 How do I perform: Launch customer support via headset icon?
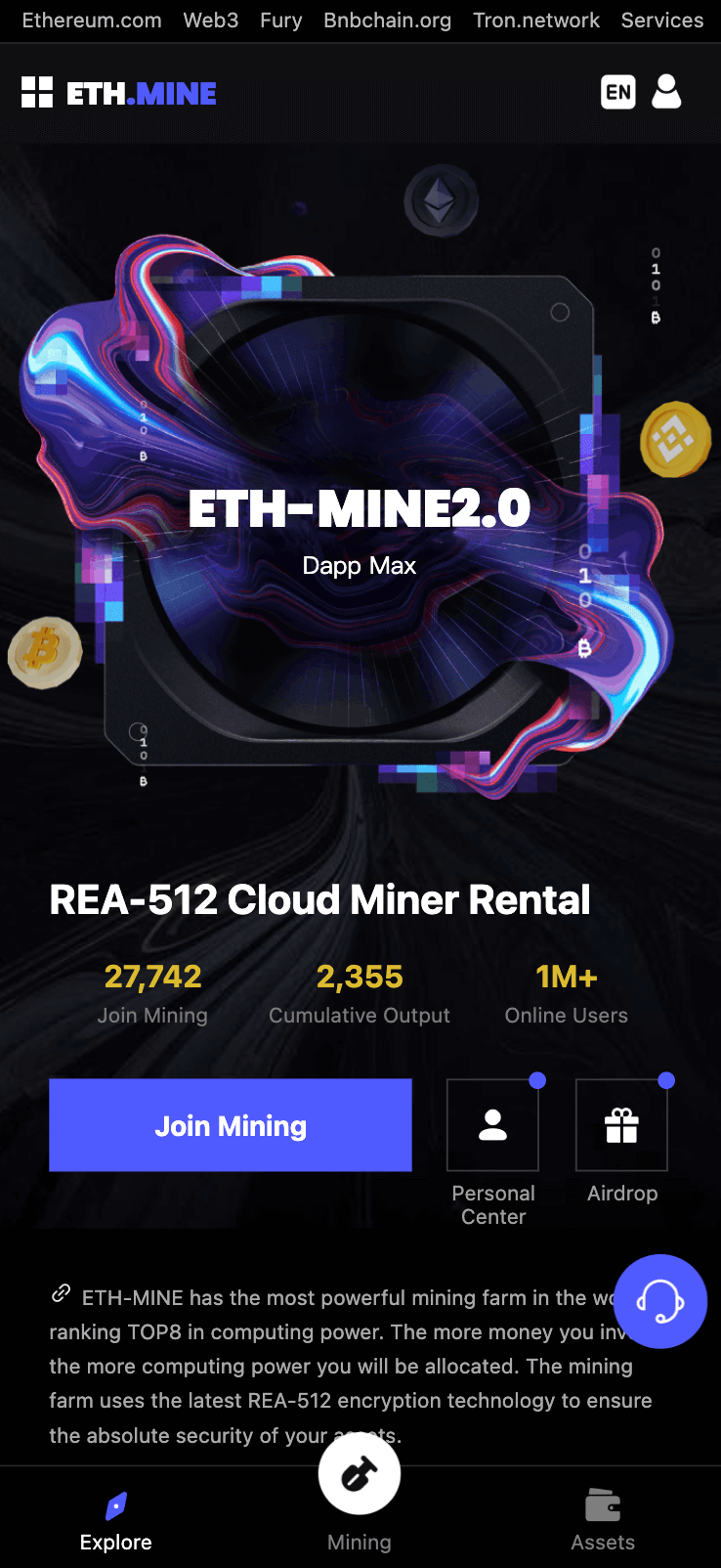coord(660,1301)
